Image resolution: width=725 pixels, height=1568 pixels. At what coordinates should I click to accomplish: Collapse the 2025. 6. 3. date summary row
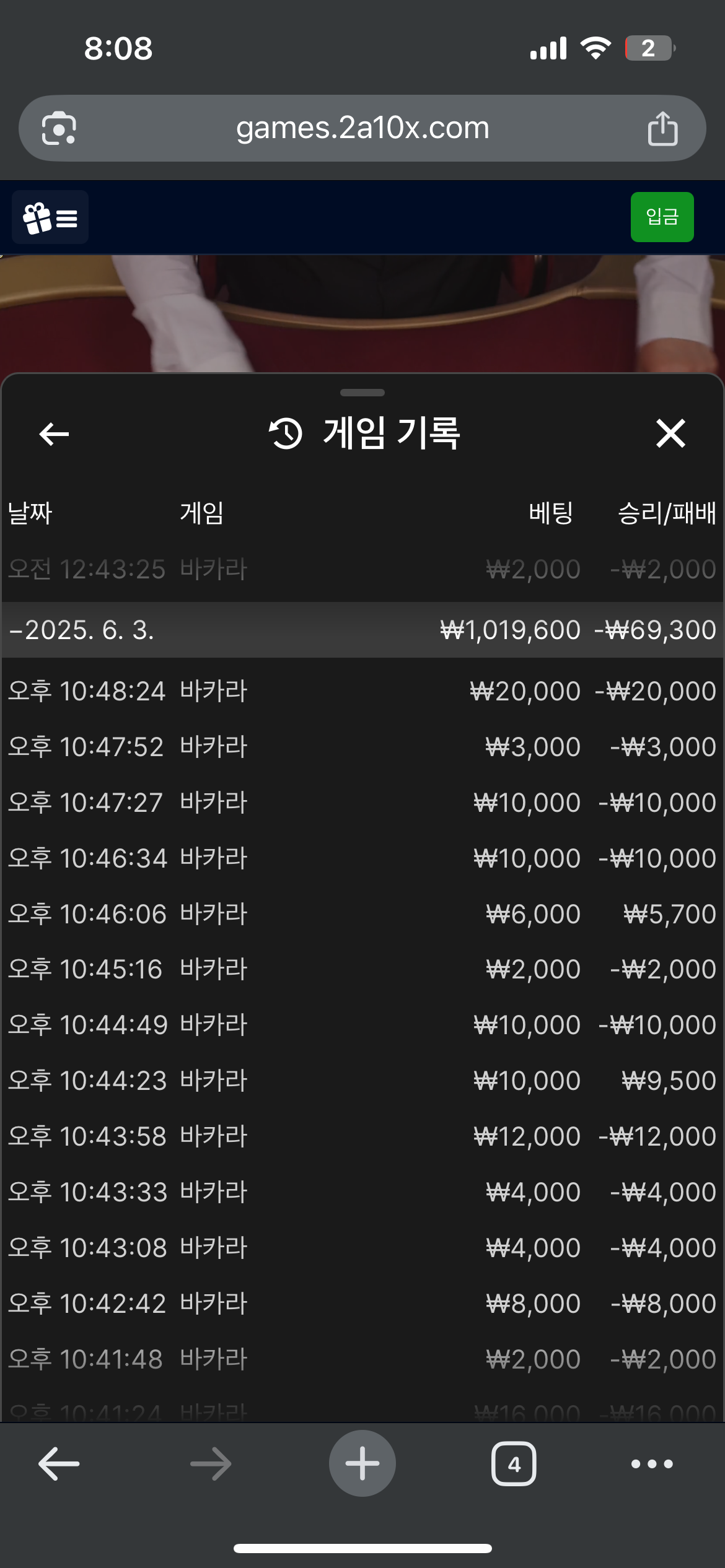coord(81,630)
